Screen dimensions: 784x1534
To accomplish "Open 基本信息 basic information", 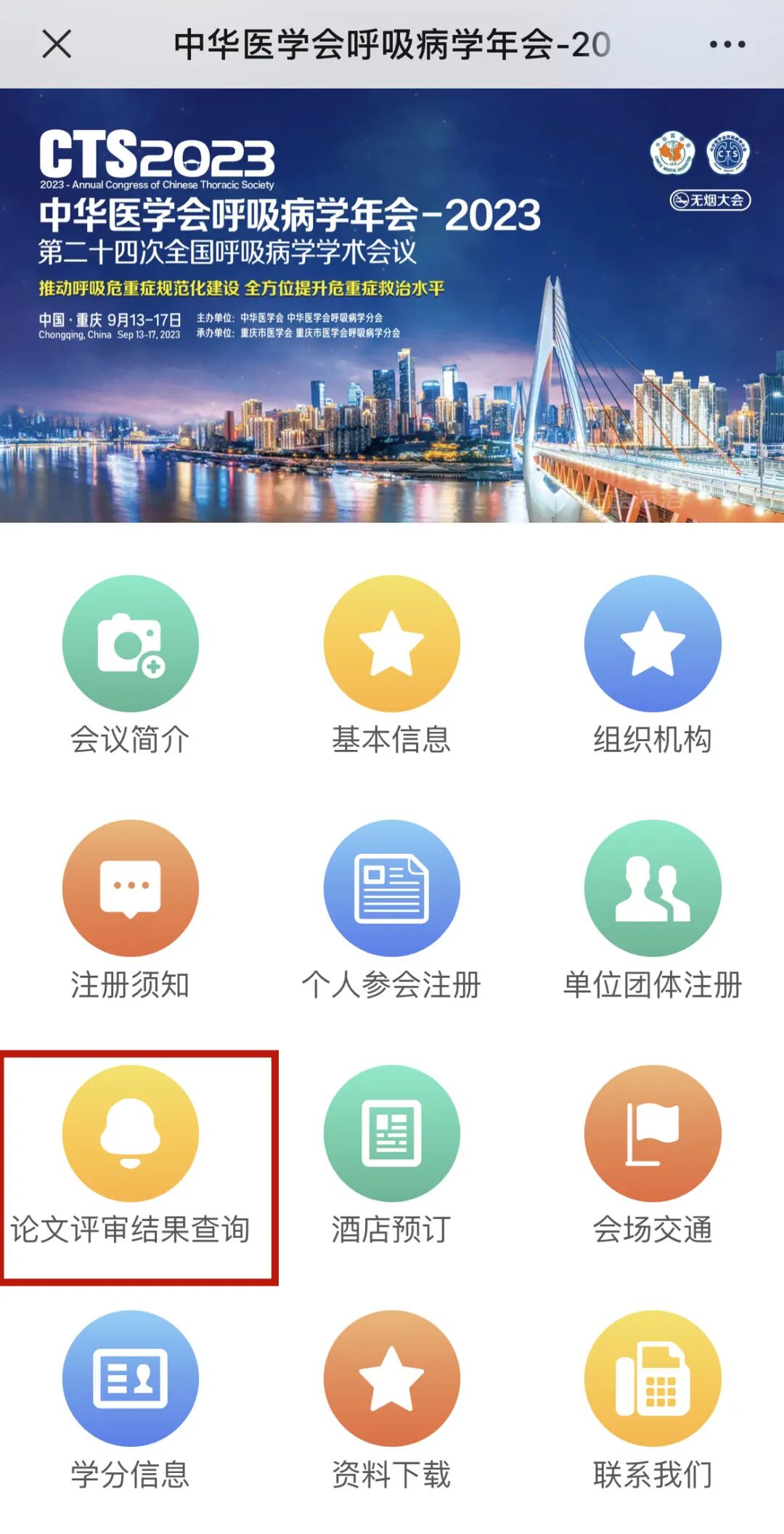I will click(x=392, y=644).
